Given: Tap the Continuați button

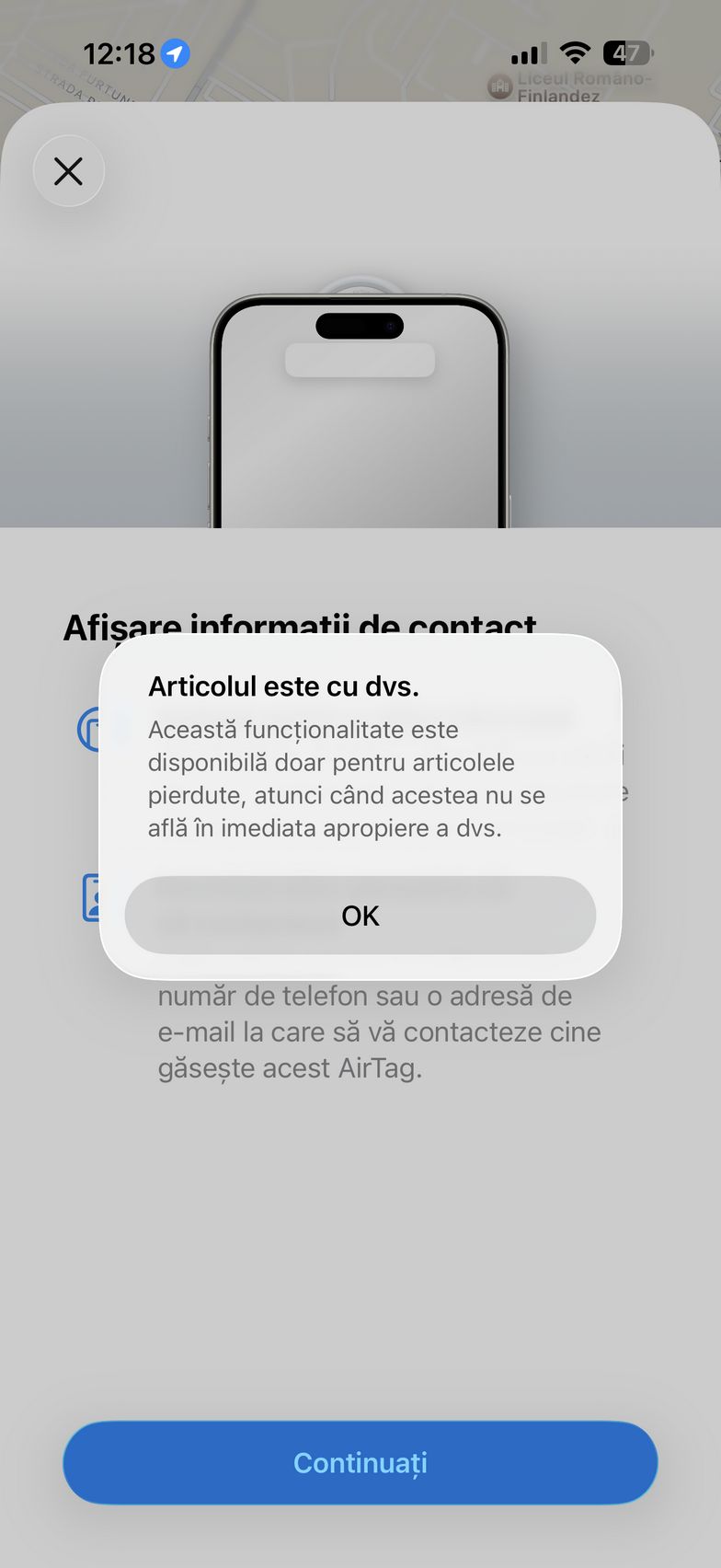Looking at the screenshot, I should pyautogui.click(x=360, y=1462).
